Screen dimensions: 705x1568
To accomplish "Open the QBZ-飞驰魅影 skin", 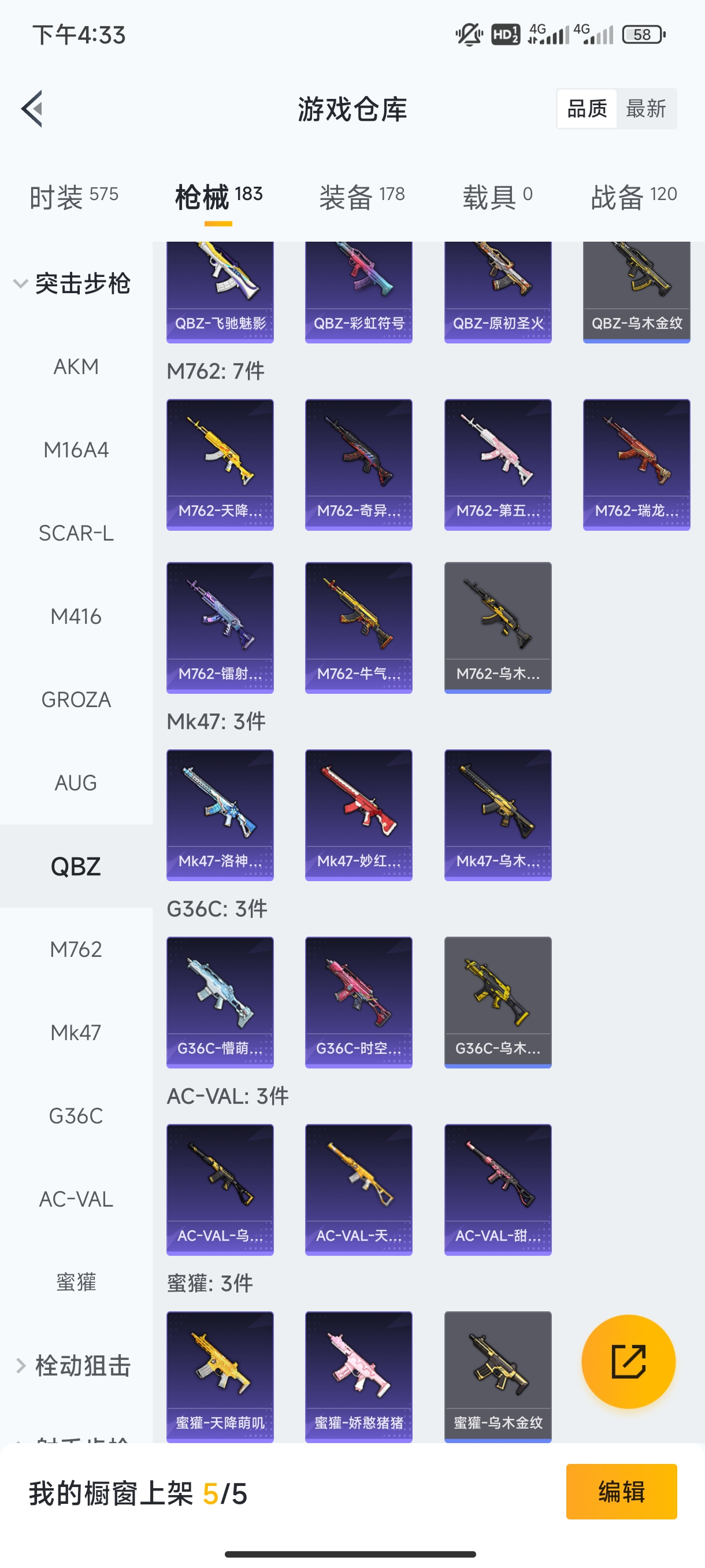I will pos(220,292).
